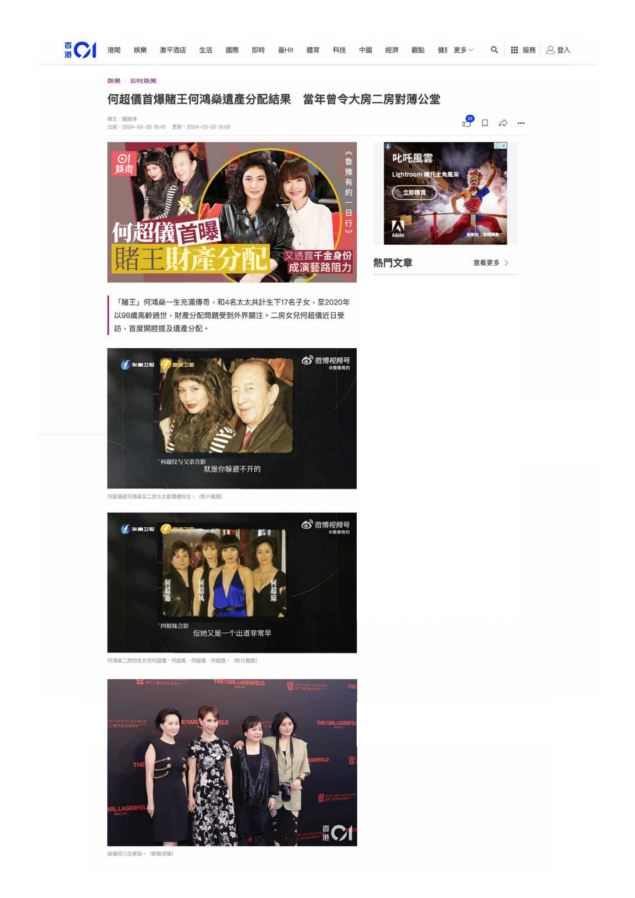Tap 查看更多 beside 熱門文章

(491, 263)
